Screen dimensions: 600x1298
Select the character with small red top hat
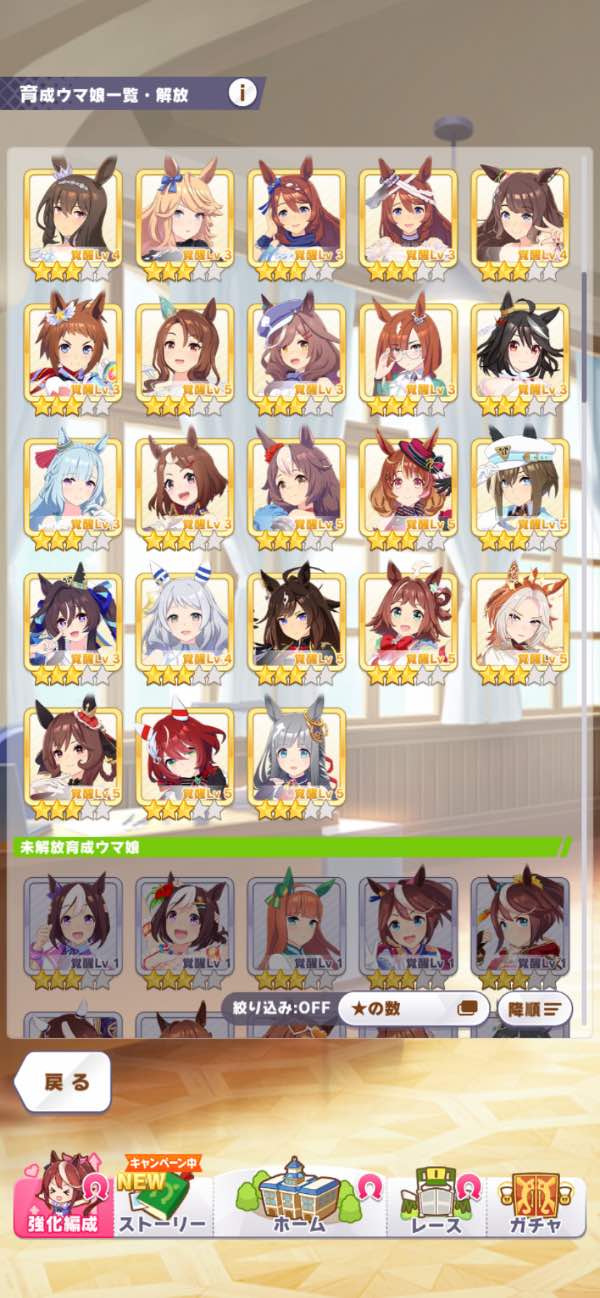click(408, 487)
